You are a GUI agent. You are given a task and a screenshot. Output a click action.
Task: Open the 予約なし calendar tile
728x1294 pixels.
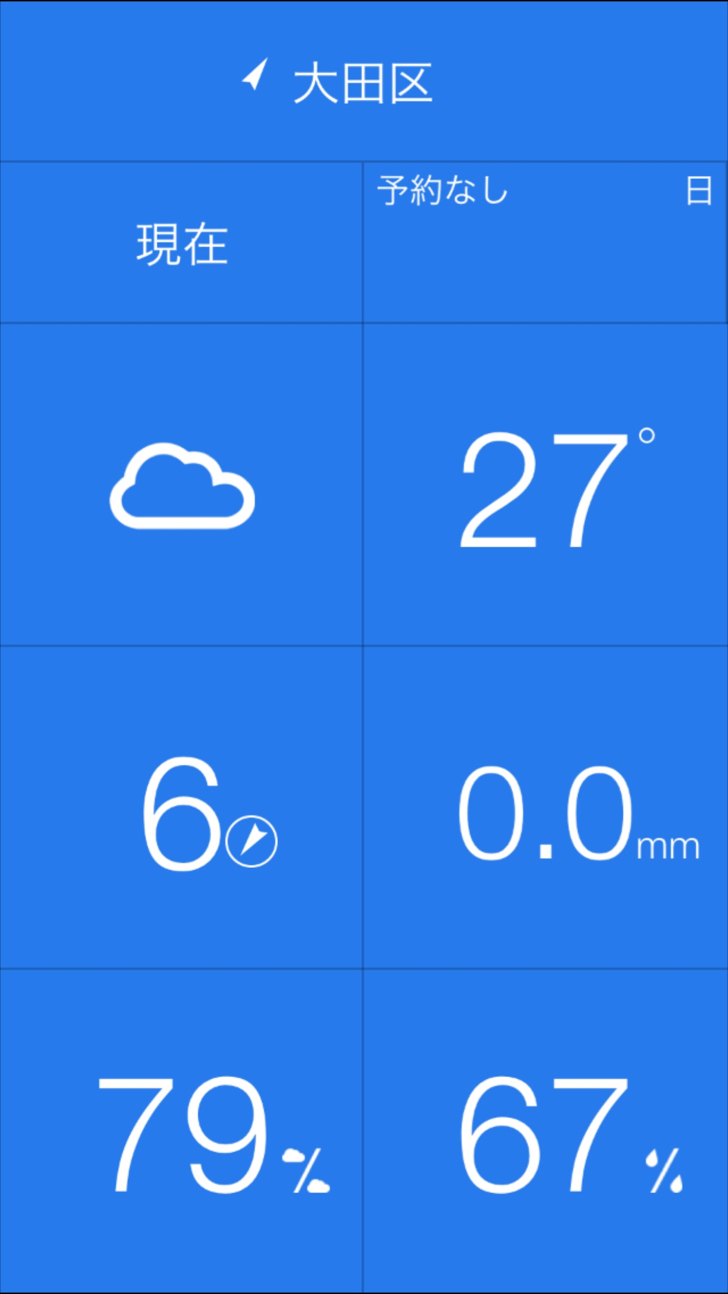545,243
